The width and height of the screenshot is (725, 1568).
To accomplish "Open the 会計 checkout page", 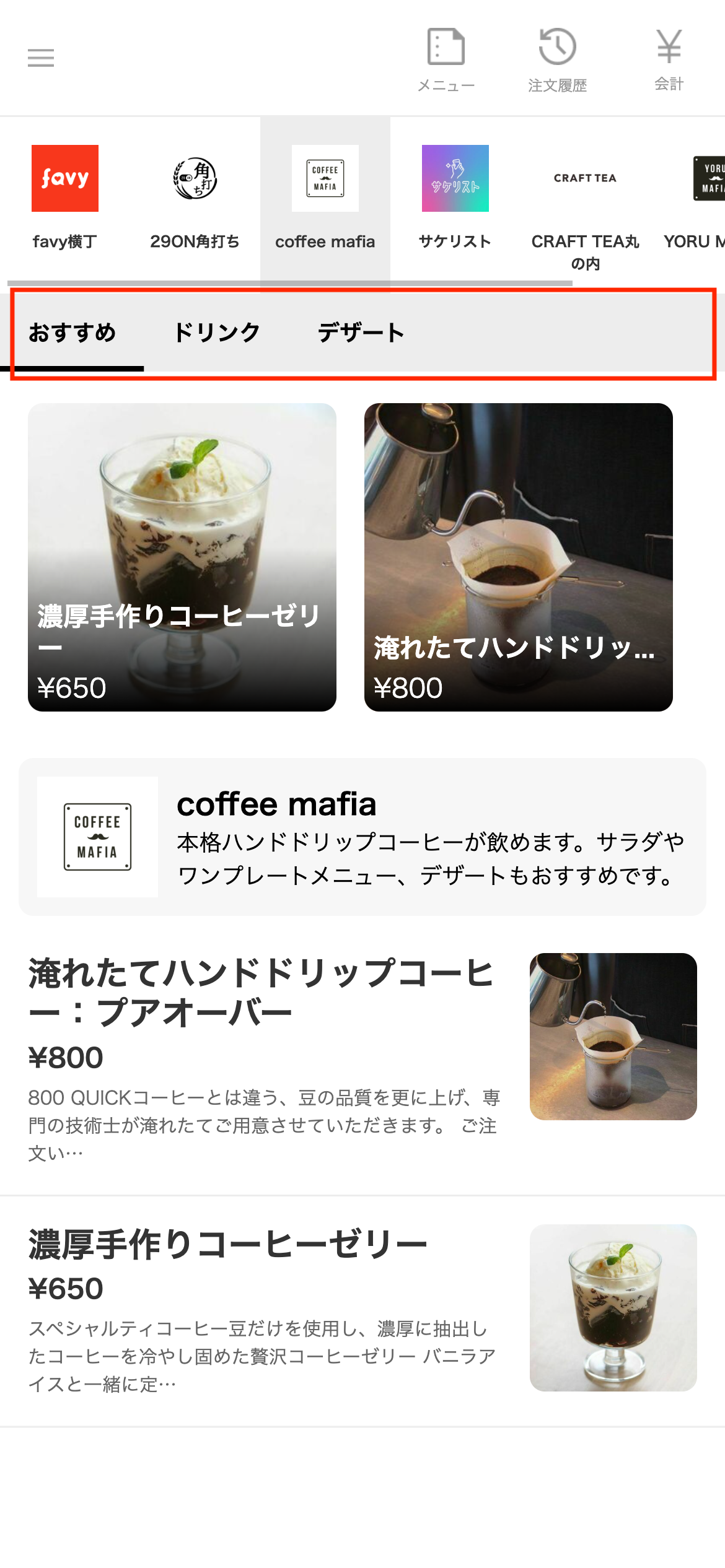I will [669, 59].
